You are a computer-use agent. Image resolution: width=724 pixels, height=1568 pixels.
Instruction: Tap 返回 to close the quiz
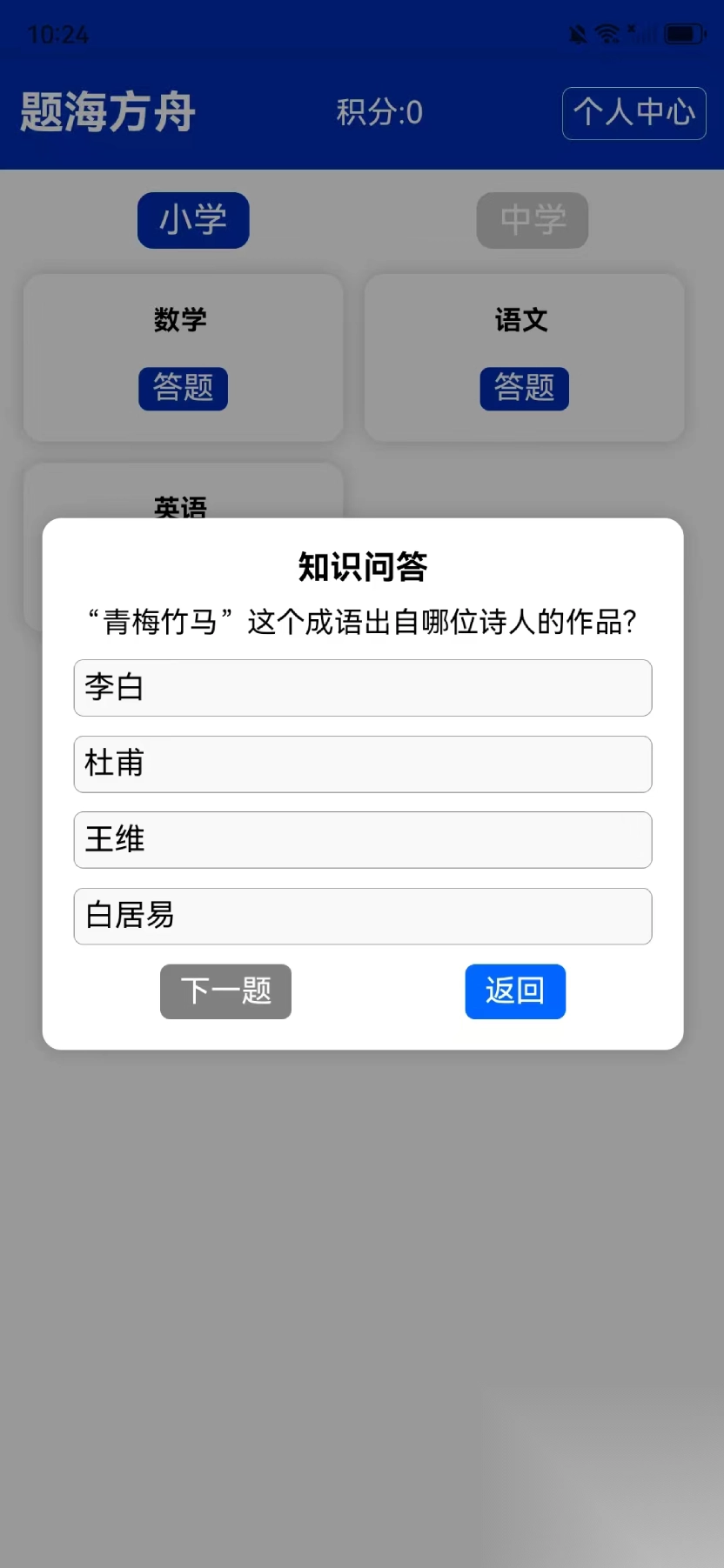(515, 991)
